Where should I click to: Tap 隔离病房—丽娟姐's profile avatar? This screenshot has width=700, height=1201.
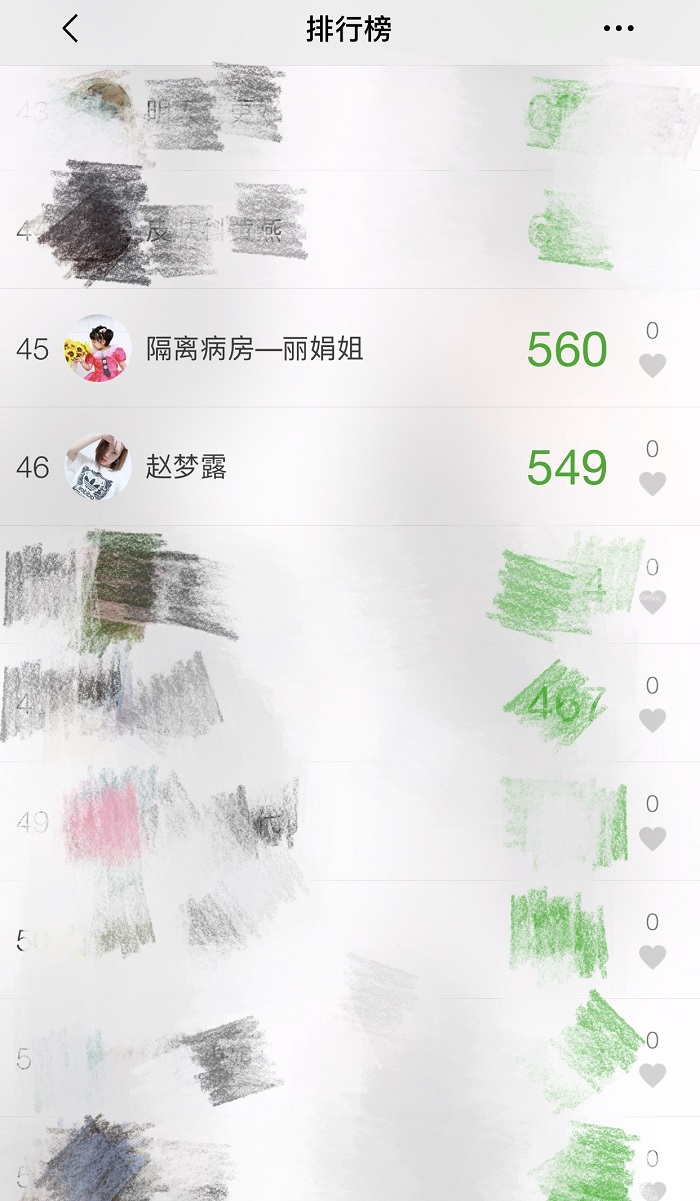tap(98, 349)
